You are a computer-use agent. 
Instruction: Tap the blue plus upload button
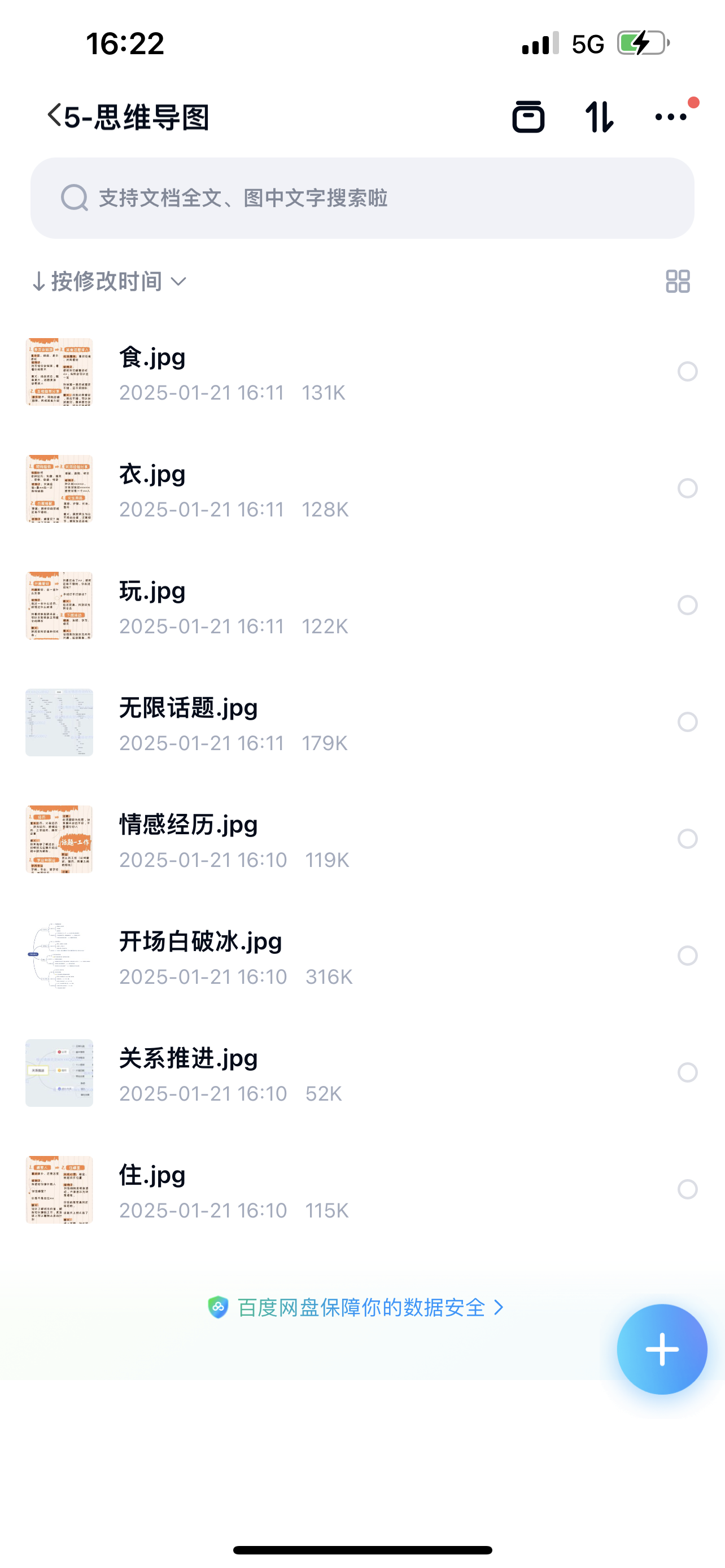662,1350
